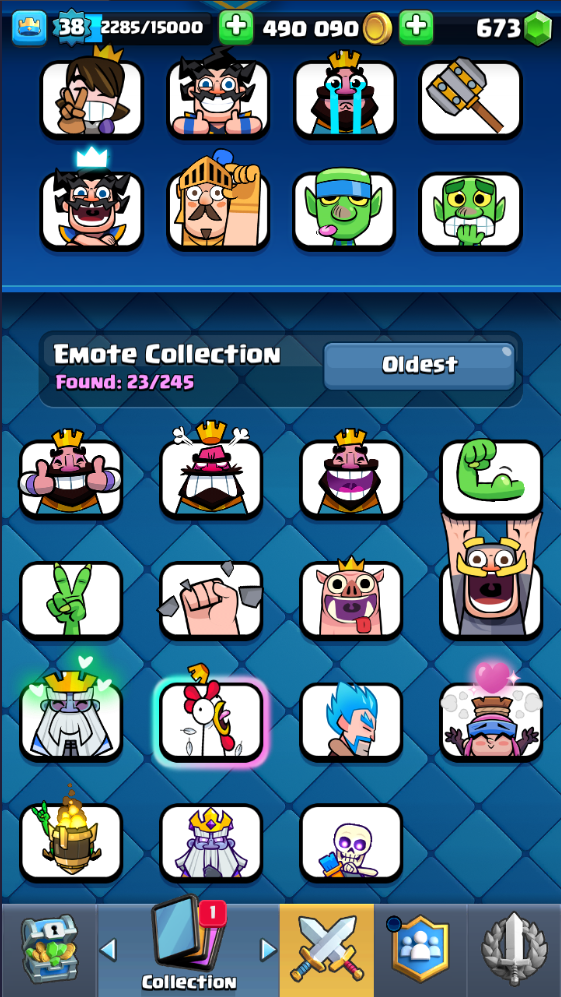
Task: Select the chicken emote
Action: click(x=211, y=719)
